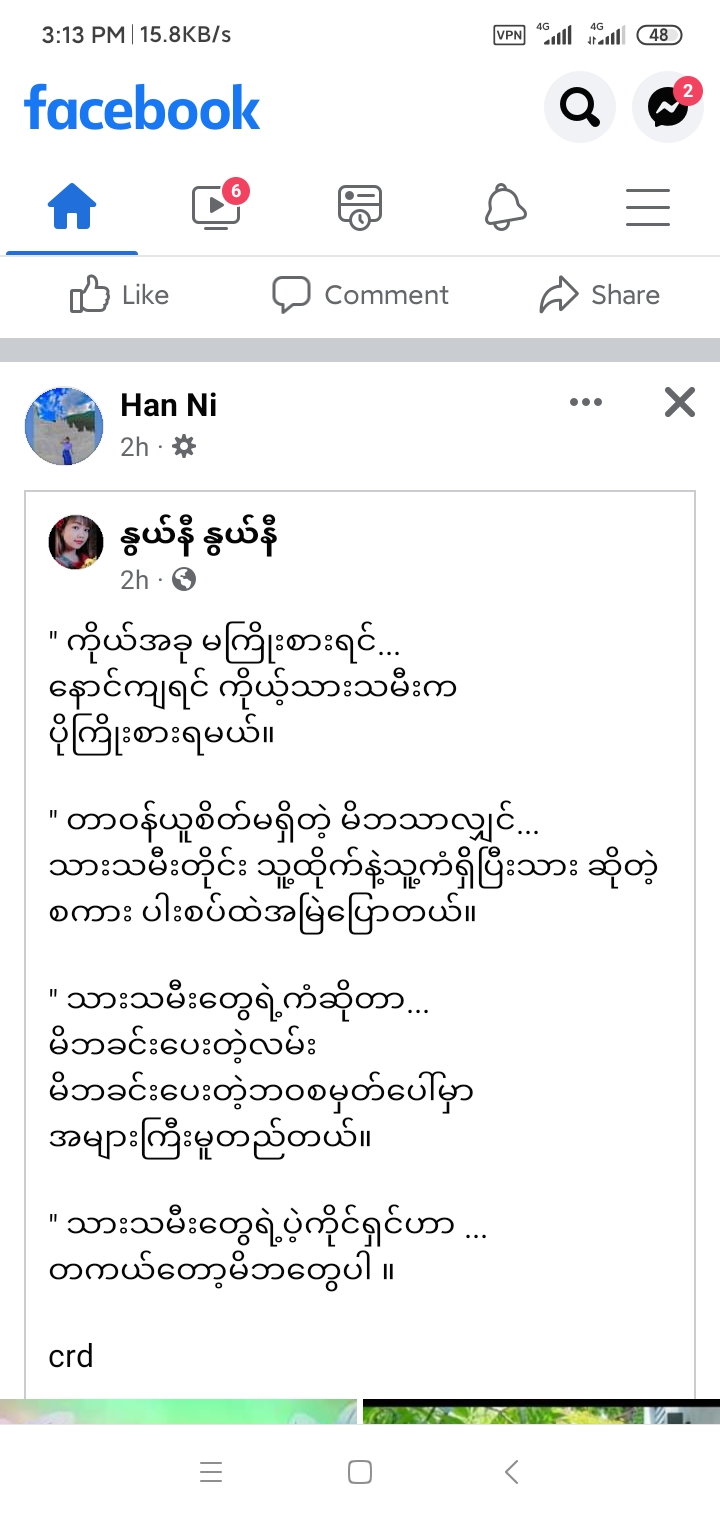
Task: Visit Han Ni's profile by name
Action: pyautogui.click(x=168, y=405)
